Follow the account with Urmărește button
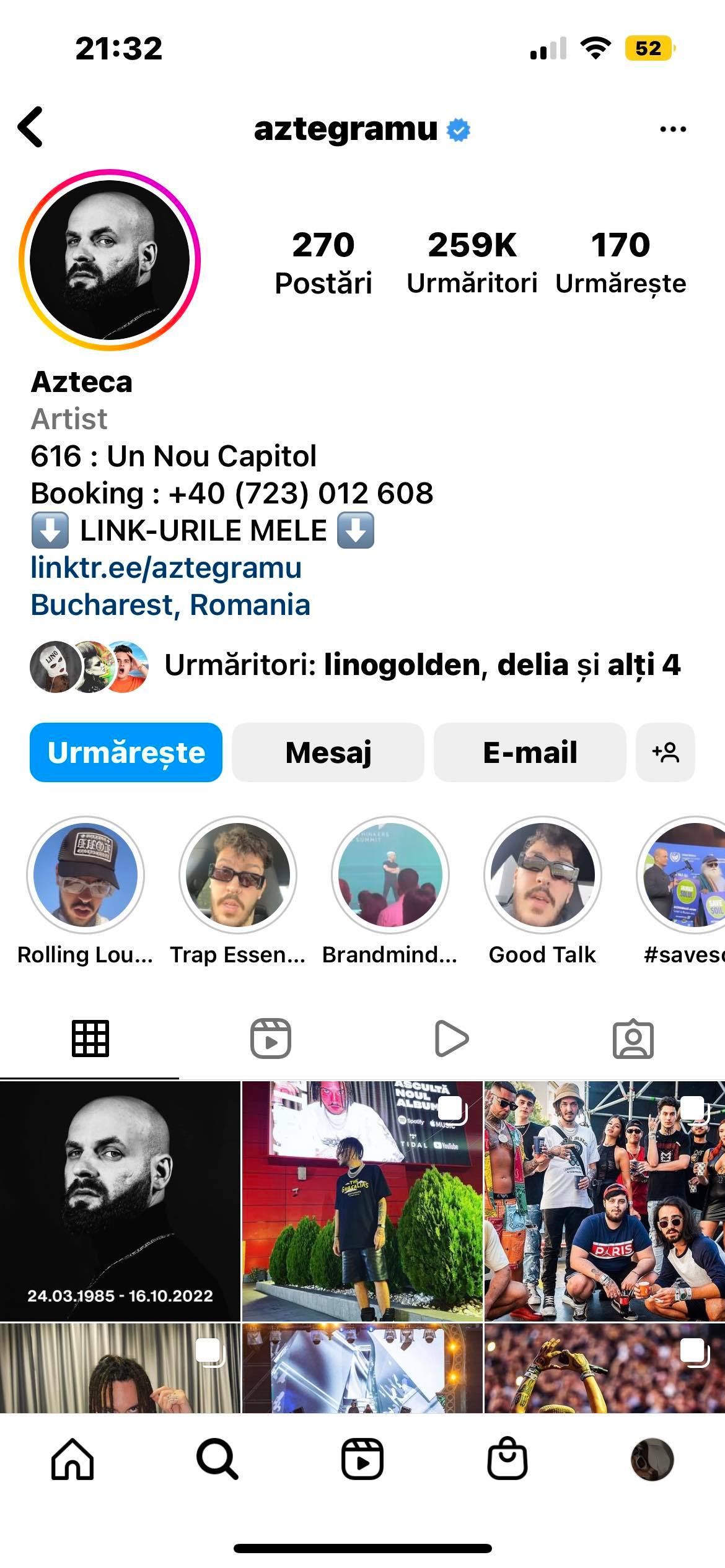Screen dimensions: 725x1568 click(x=126, y=752)
